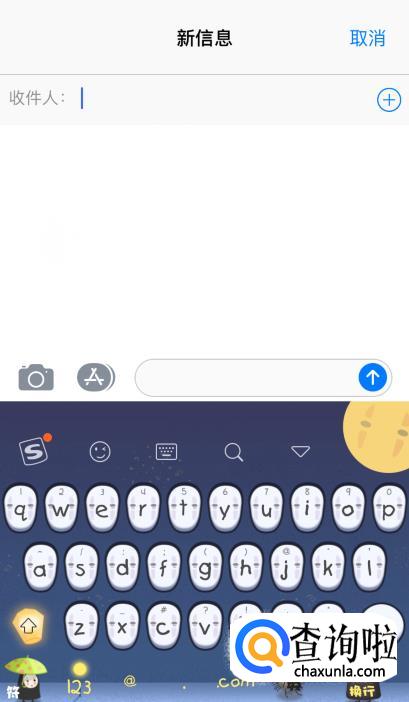The height and width of the screenshot is (702, 409).
Task: Send the message with the blue arrow
Action: (x=372, y=377)
